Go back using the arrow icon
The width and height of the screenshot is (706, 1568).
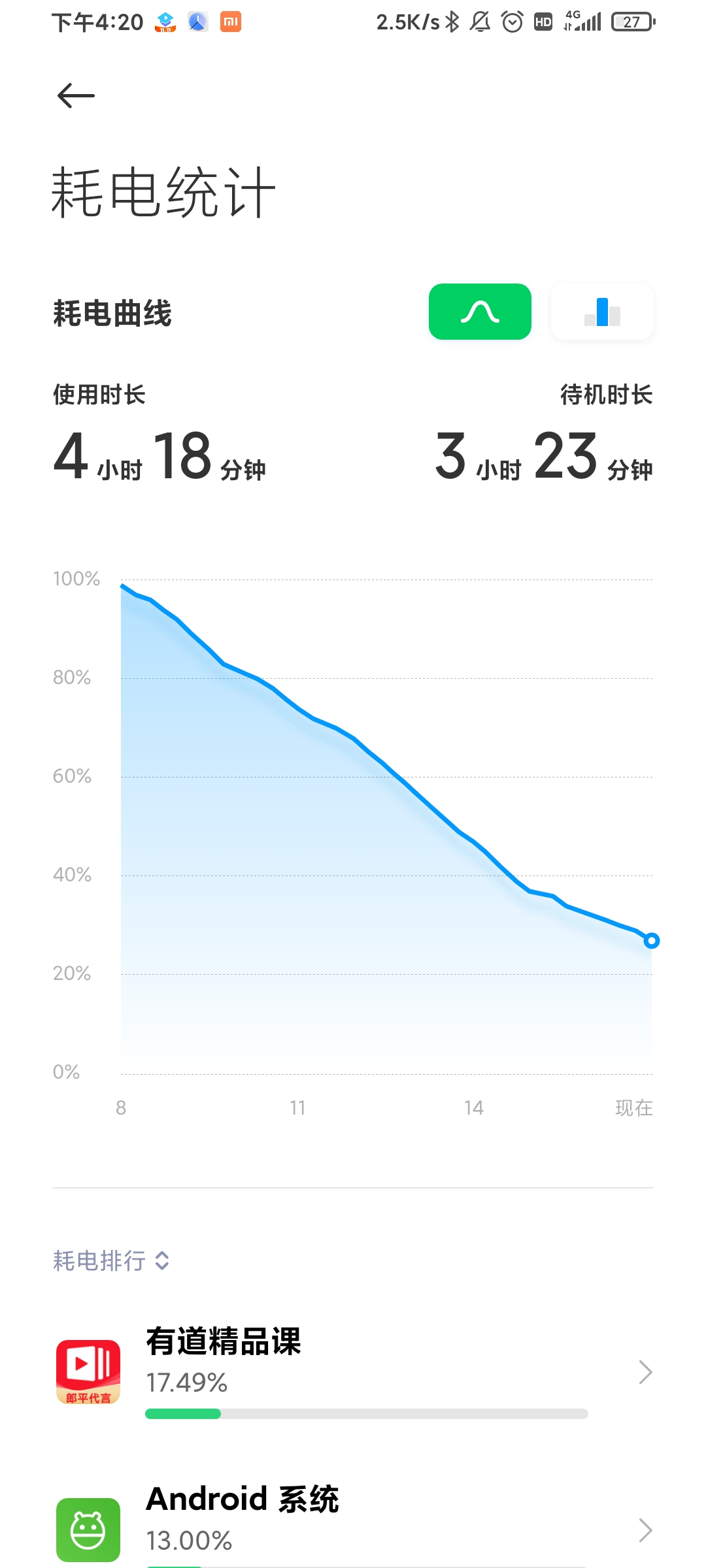point(76,96)
